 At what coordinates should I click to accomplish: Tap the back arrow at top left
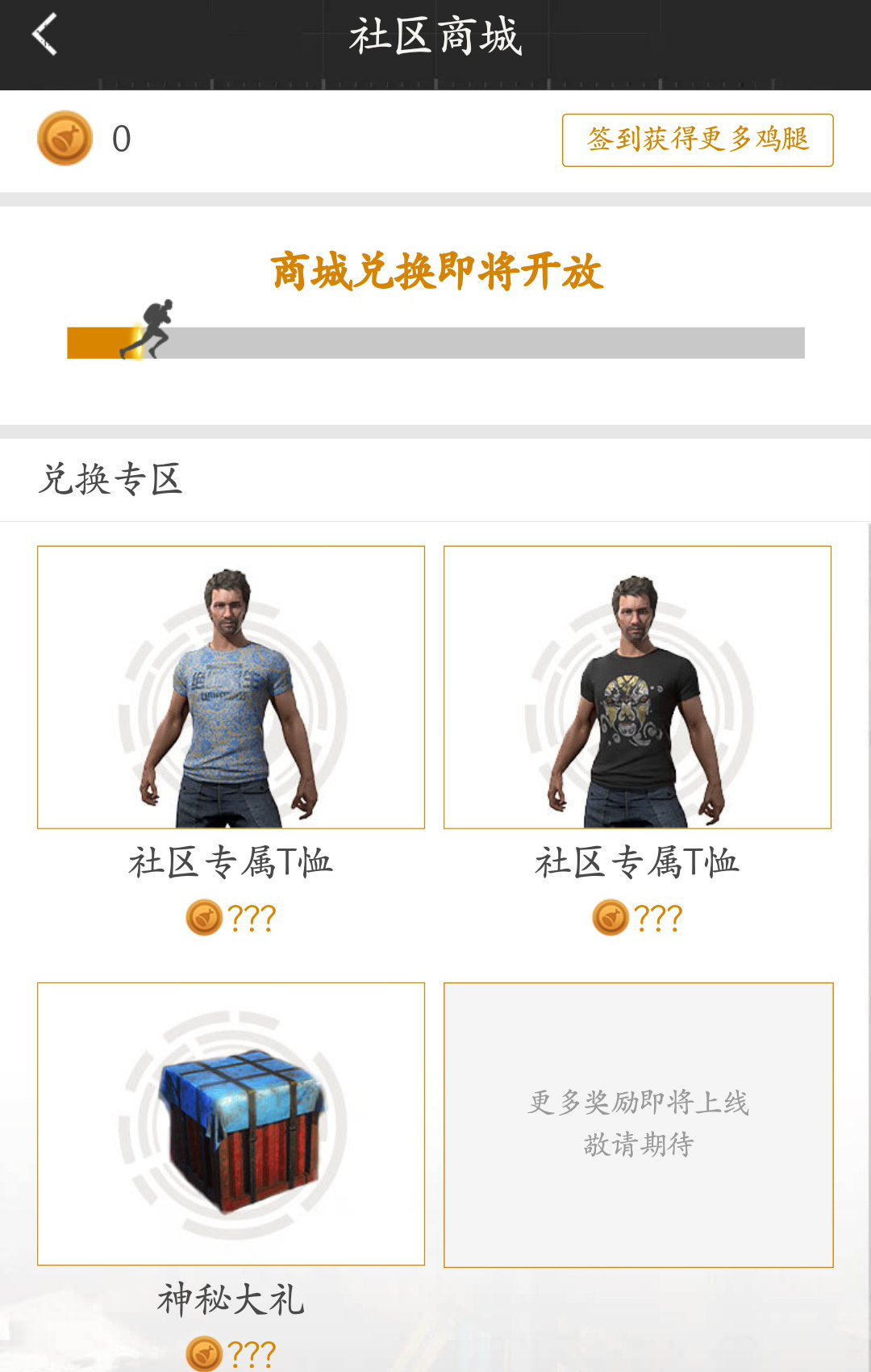point(44,36)
